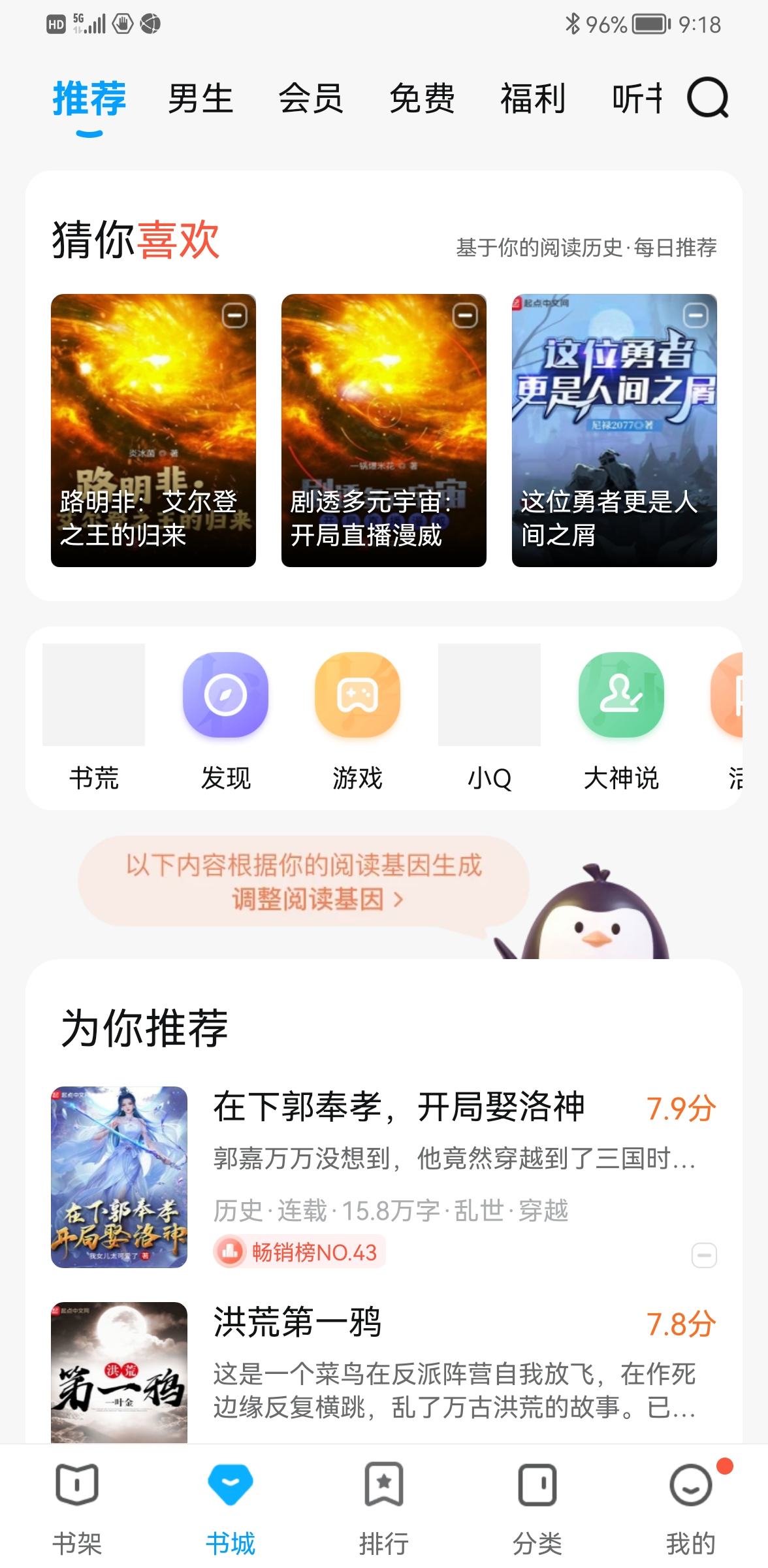Go to the 书架 tab
This screenshot has width=768, height=1568.
point(77,1509)
